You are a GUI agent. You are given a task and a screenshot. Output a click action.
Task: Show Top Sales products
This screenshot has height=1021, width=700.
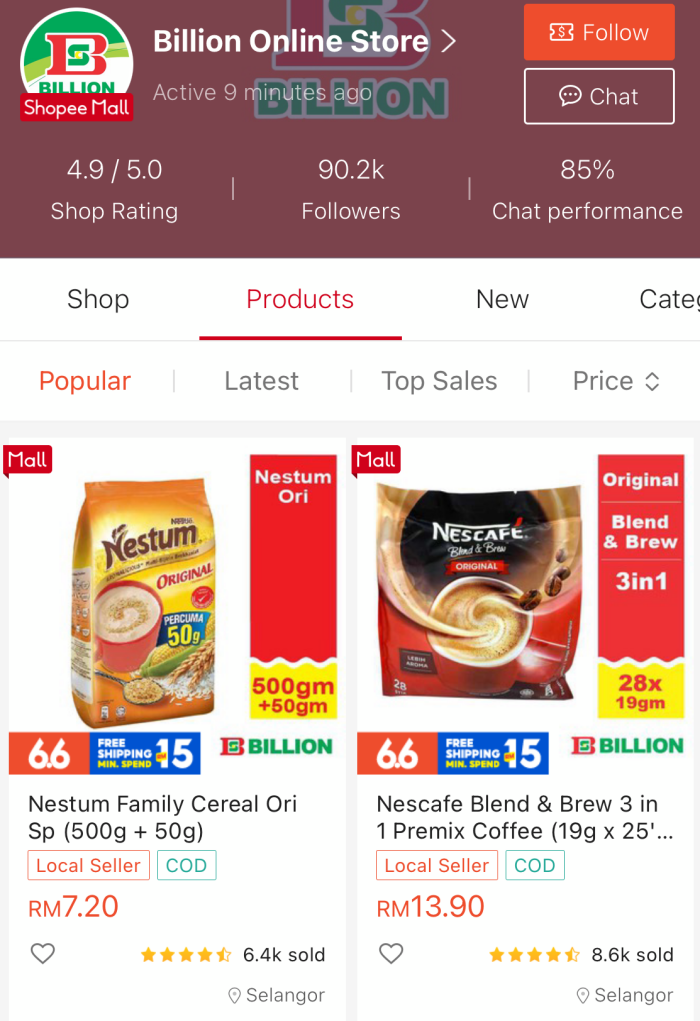(439, 381)
